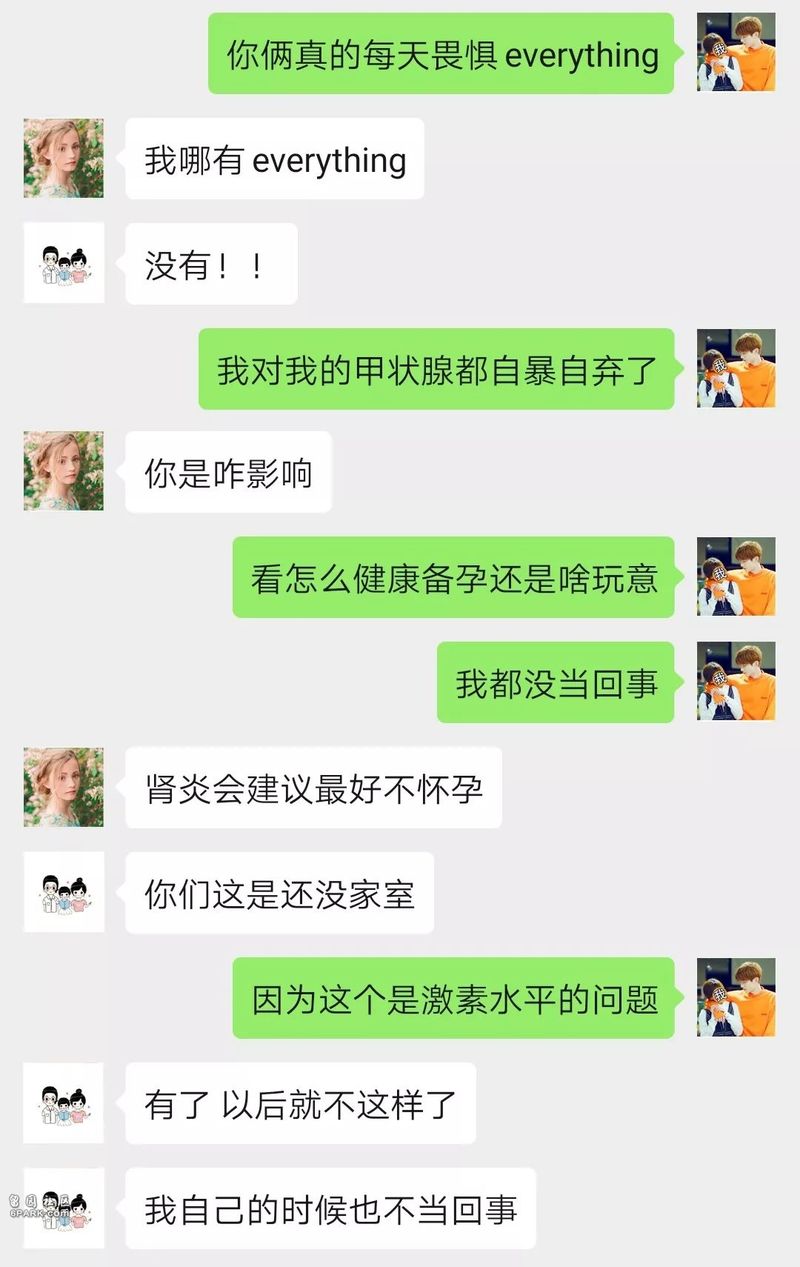View profile from avatar beside '你是咋影响'
The width and height of the screenshot is (800, 1267).
coord(64,471)
